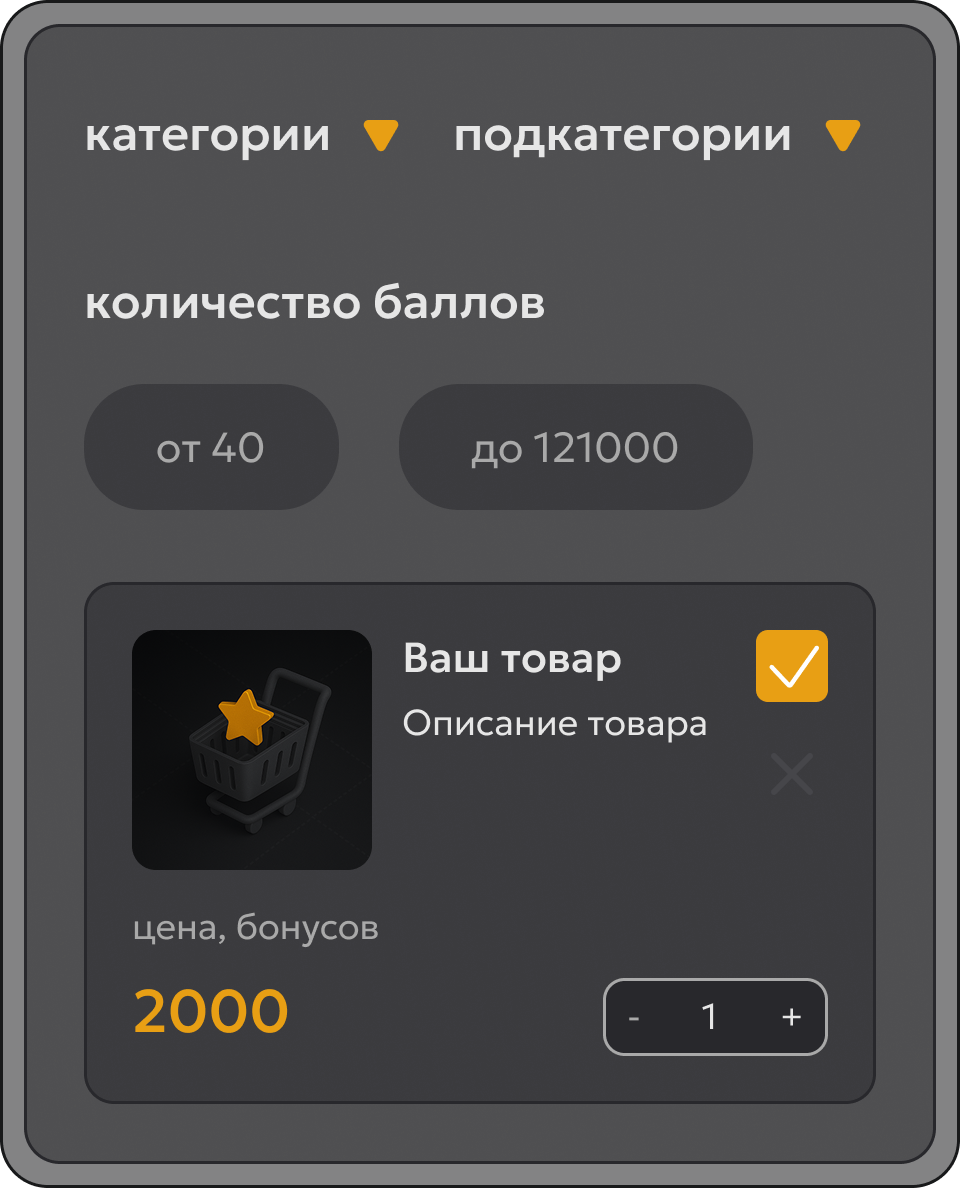Open the Ваш товар product image
The height and width of the screenshot is (1188, 960).
pos(252,749)
